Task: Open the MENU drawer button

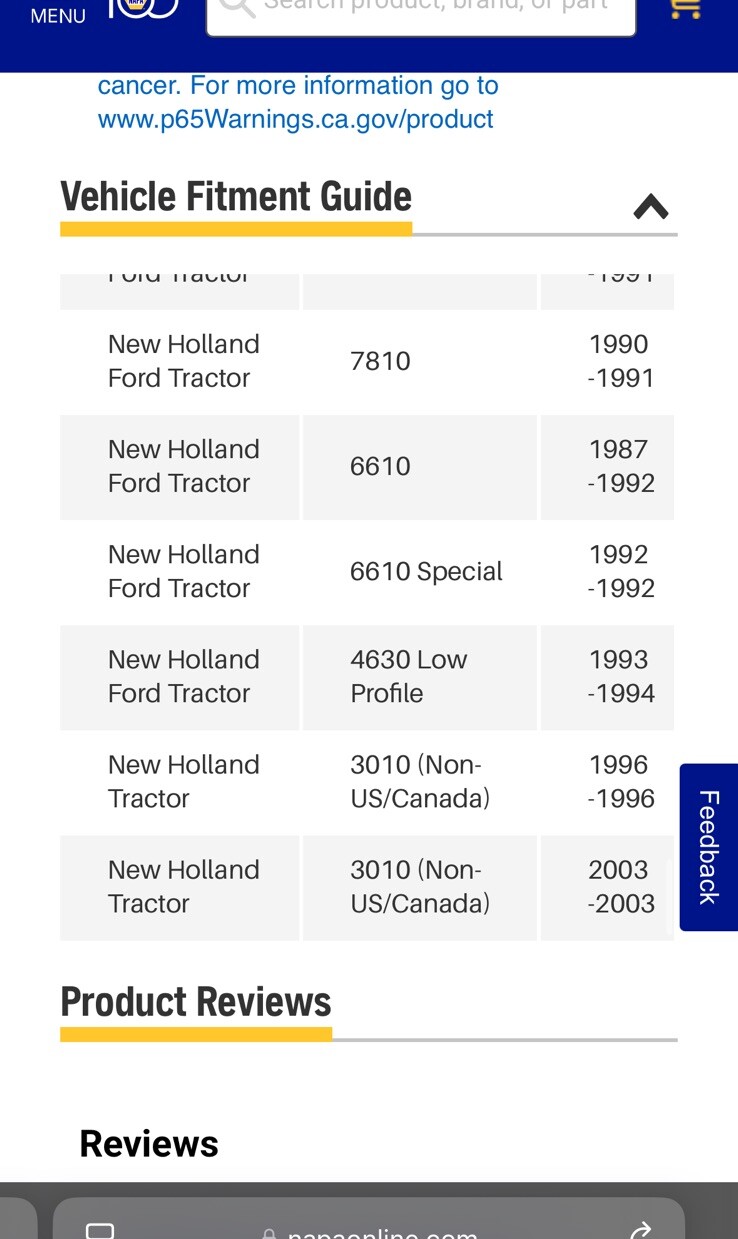Action: pos(57,15)
